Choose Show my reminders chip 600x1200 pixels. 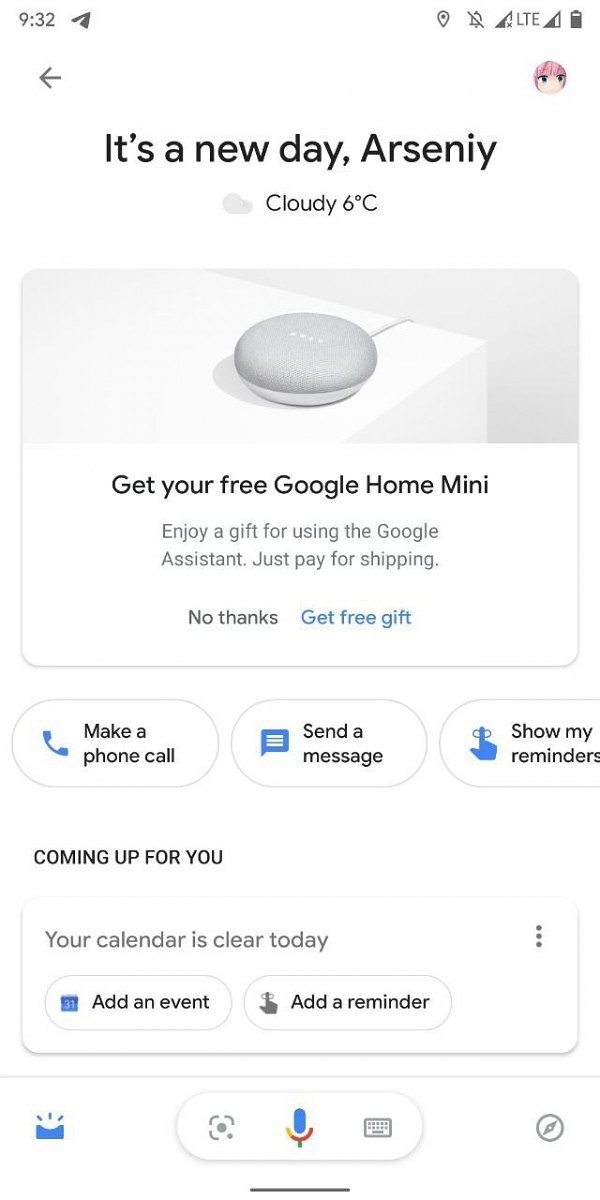click(x=520, y=743)
